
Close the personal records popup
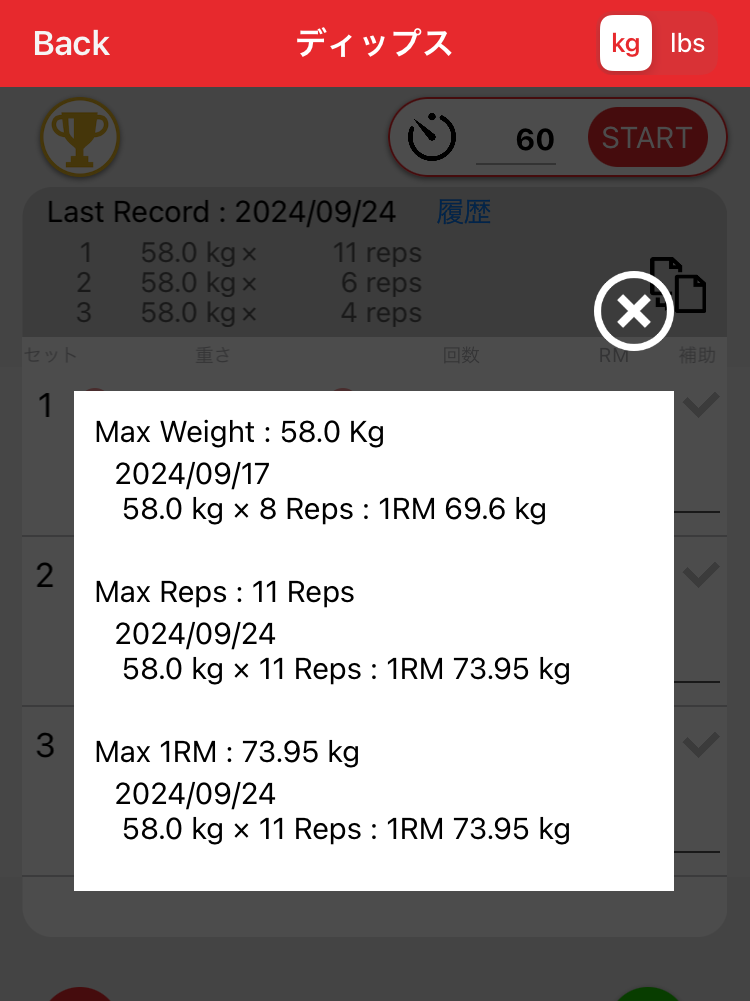[x=633, y=314]
